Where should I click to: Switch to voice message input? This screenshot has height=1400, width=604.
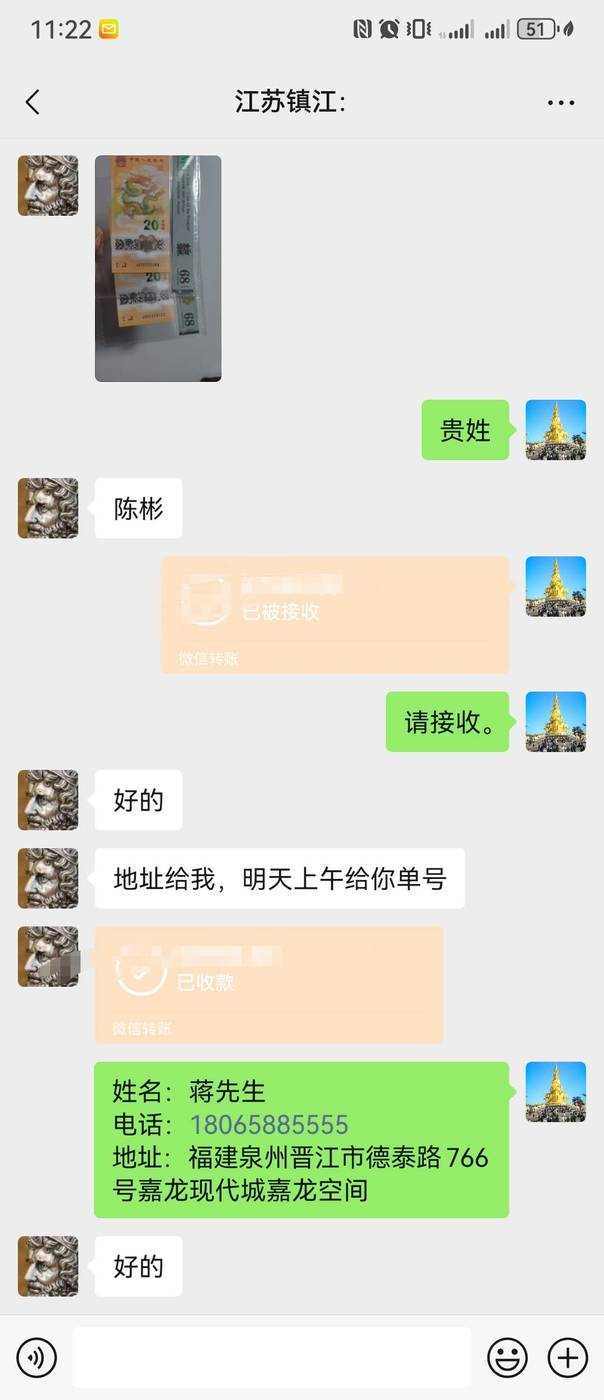37,1357
